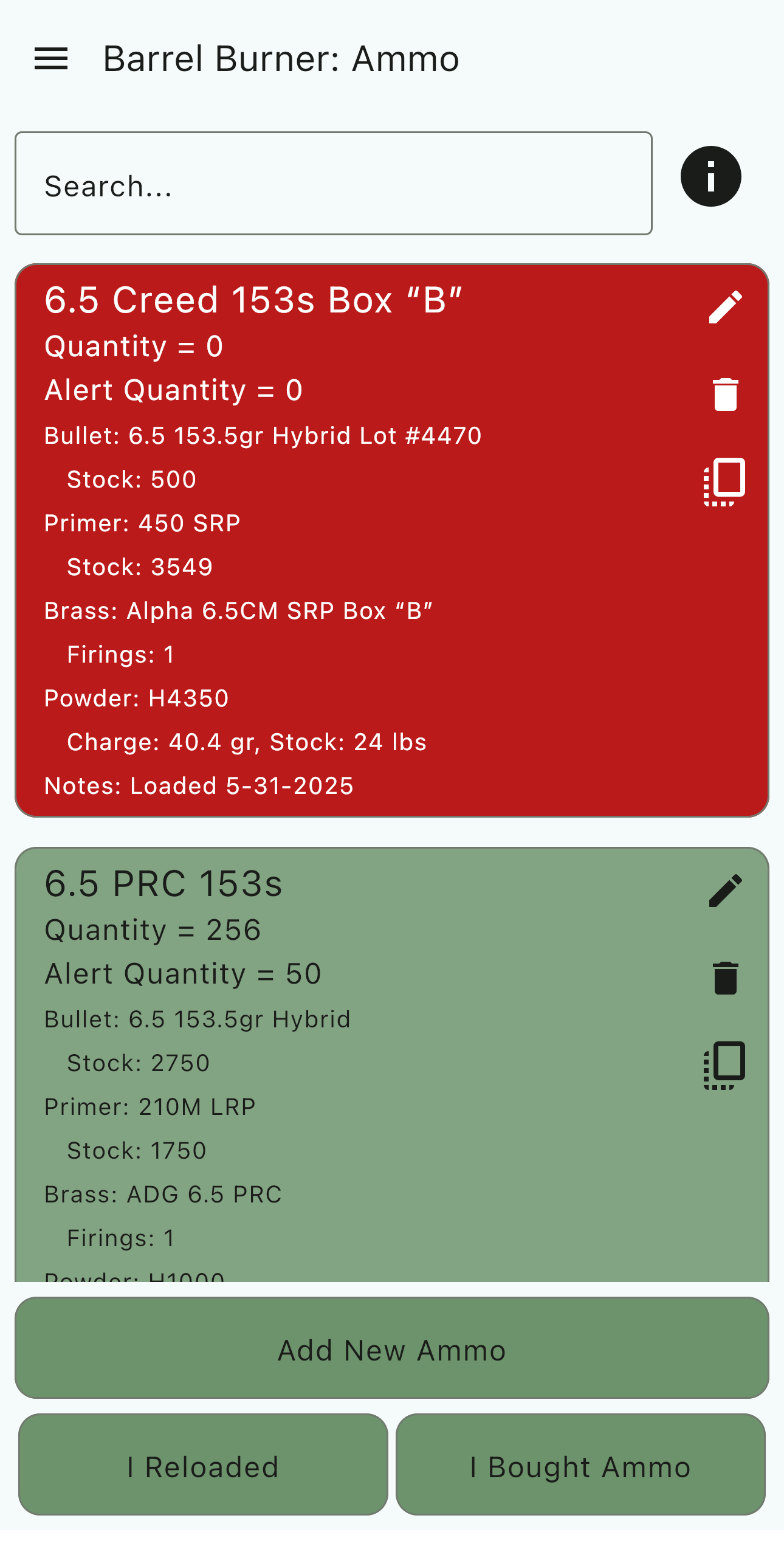This screenshot has width=784, height=1552.
Task: Tap Add New Ammo button
Action: pyautogui.click(x=392, y=1348)
